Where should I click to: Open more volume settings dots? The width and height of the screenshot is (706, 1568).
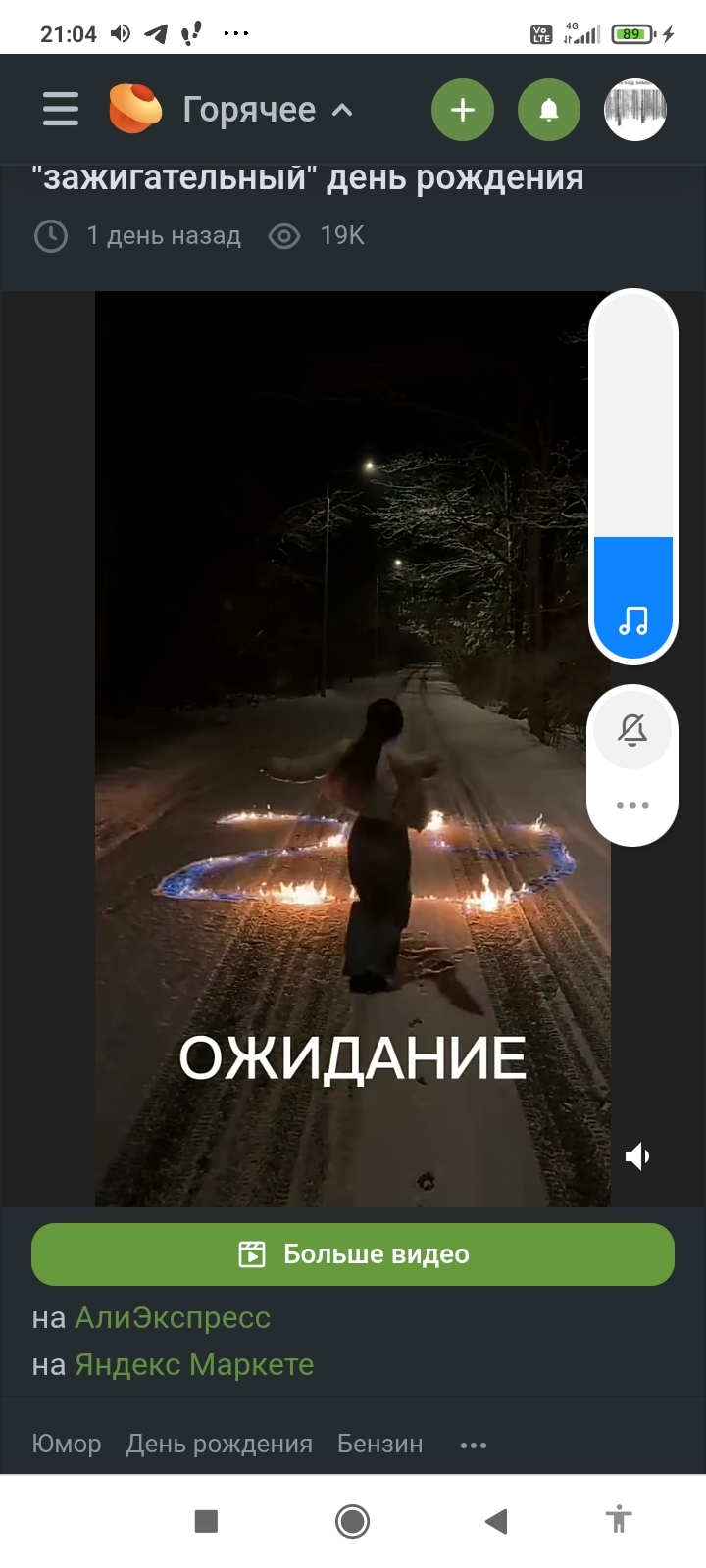click(633, 805)
